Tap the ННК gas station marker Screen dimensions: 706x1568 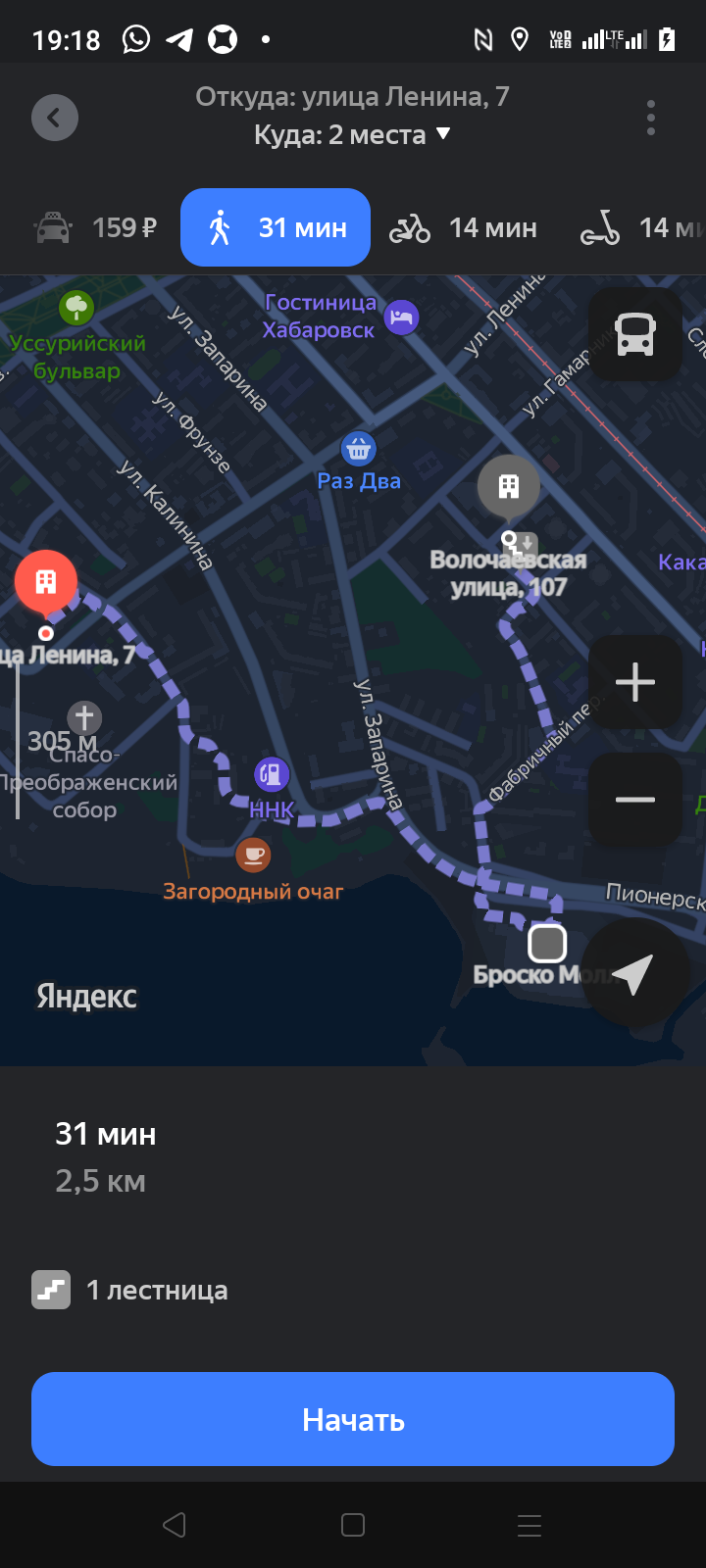tap(271, 774)
